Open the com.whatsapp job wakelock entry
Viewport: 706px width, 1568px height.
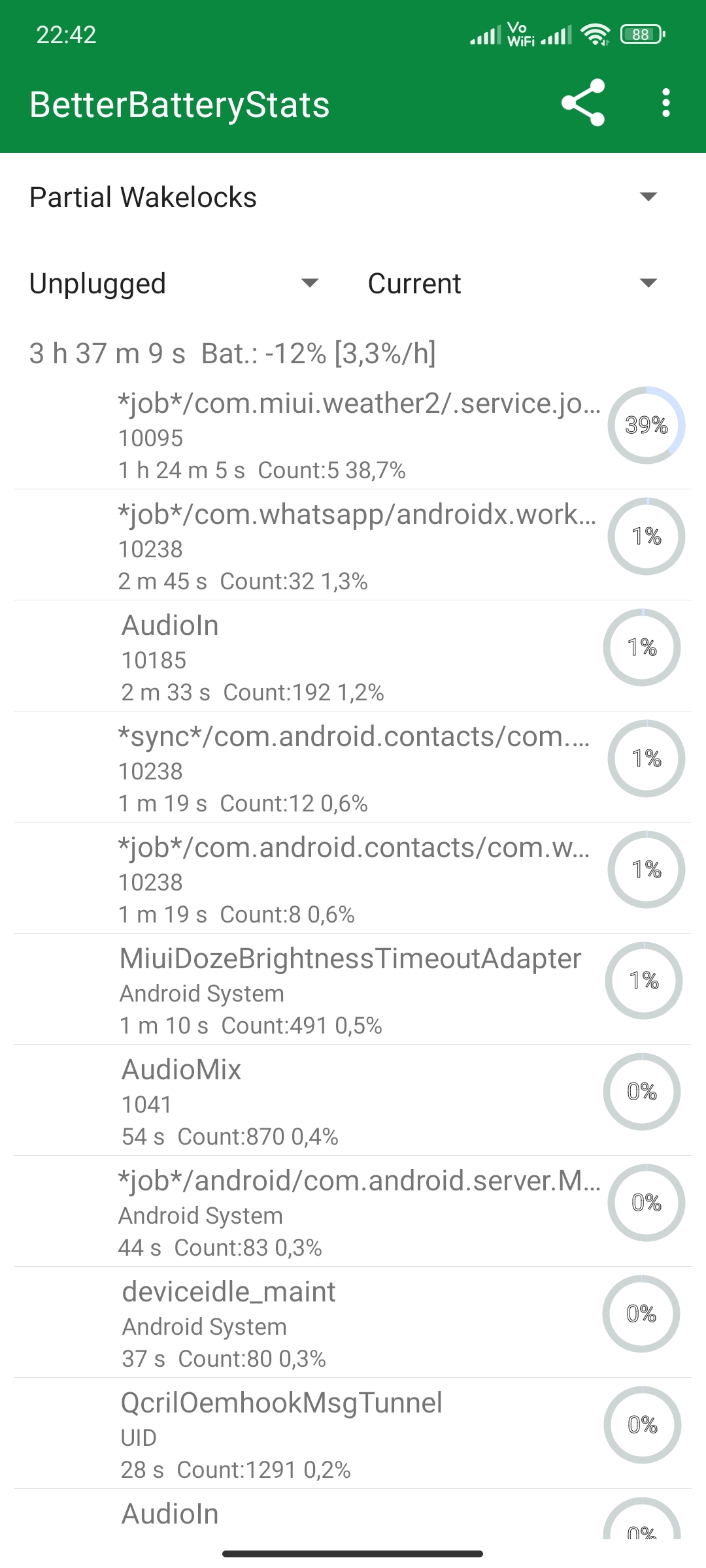(353, 545)
